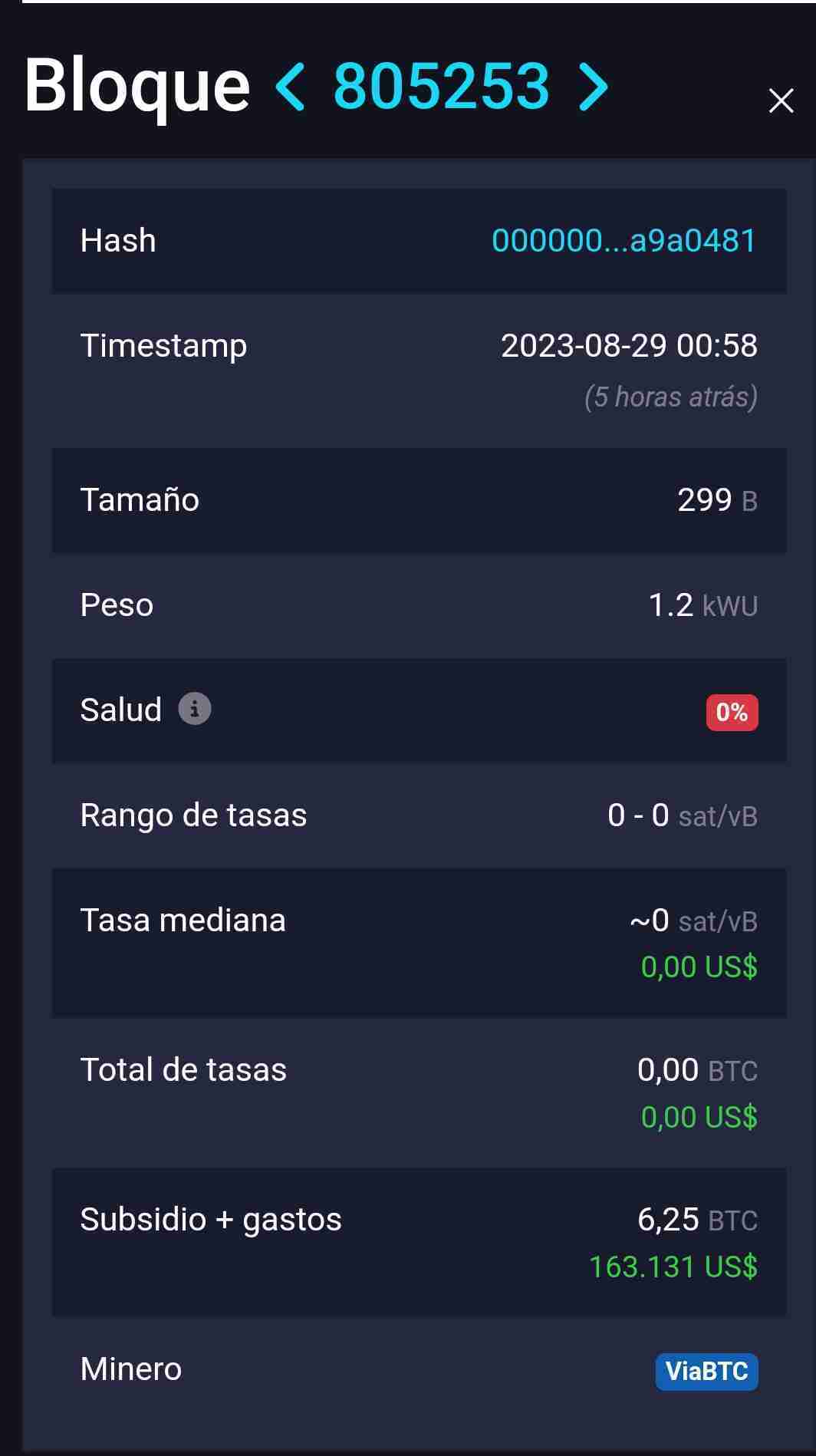
Task: Go to the next block arrow
Action: pos(593,87)
